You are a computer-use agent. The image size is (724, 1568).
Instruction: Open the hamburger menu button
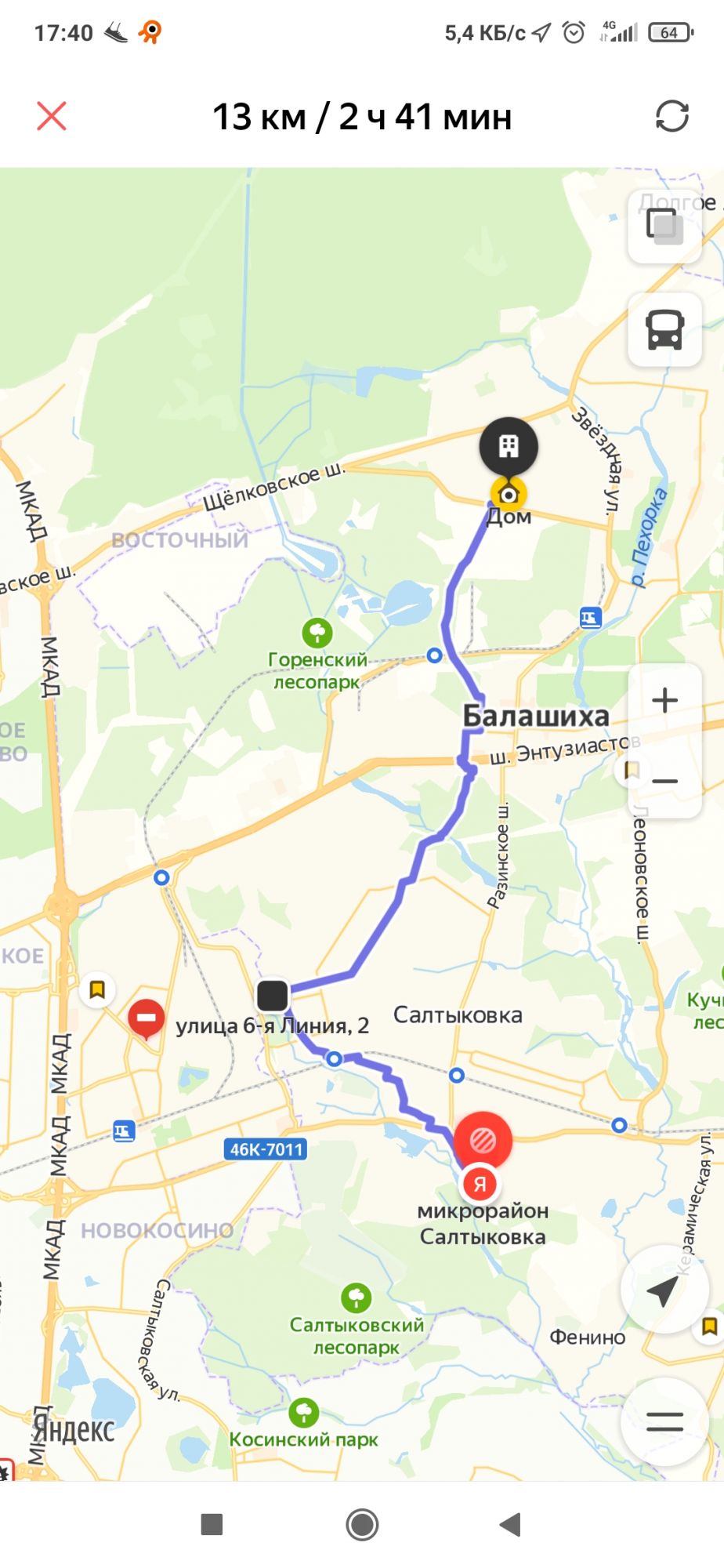664,1421
